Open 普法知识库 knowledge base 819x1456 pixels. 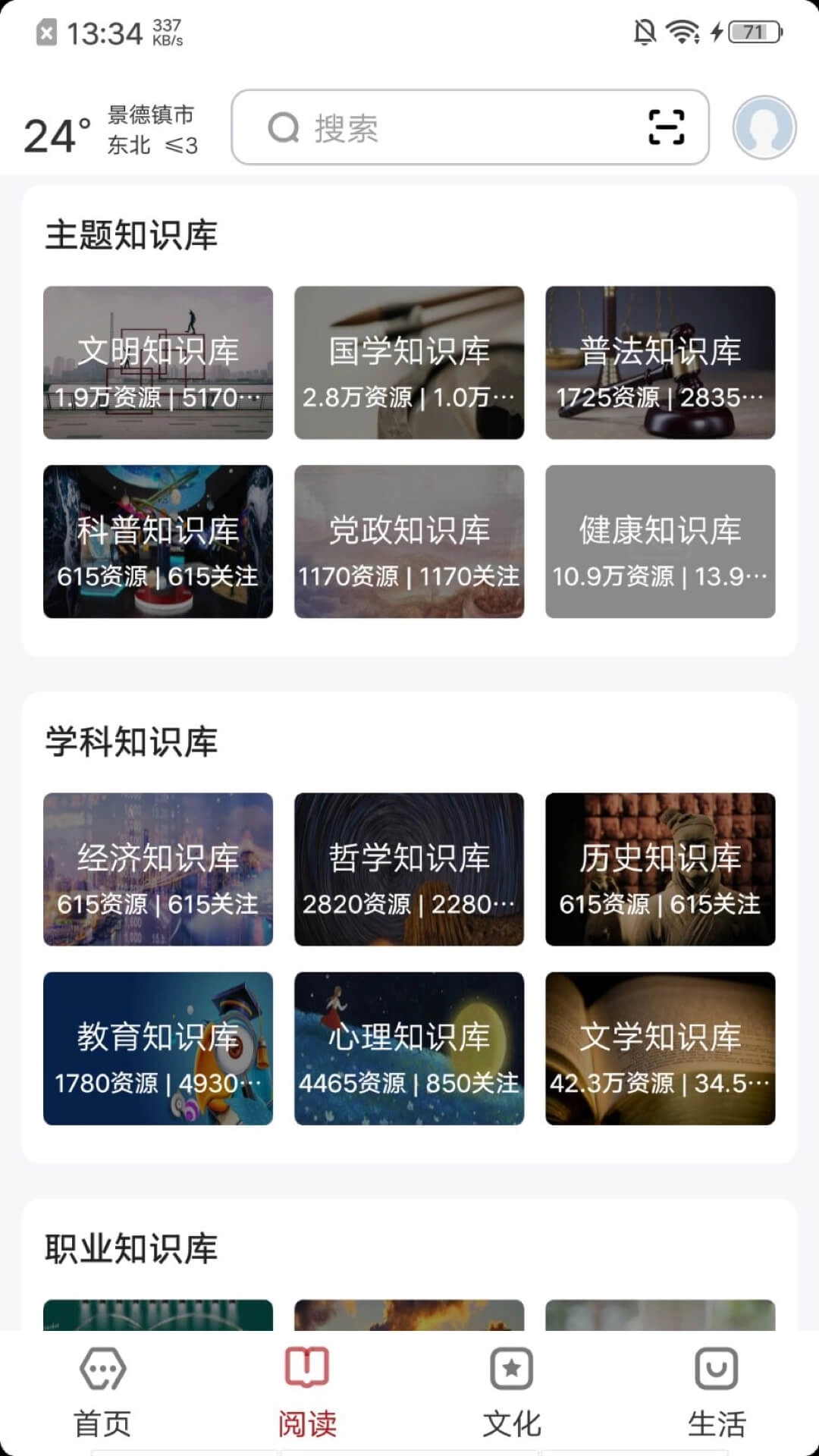(x=661, y=362)
